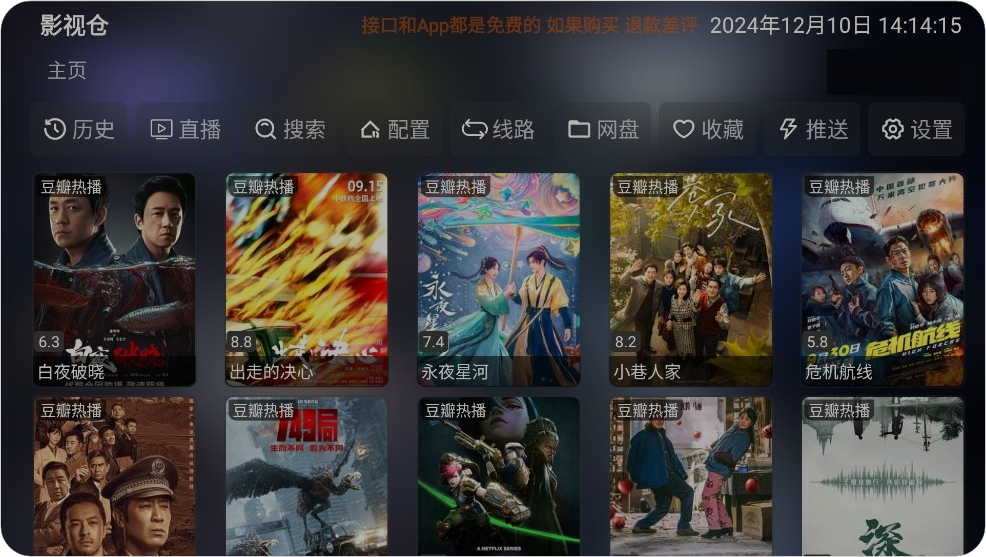Viewport: 986px width, 557px height.
Task: Switch source via 线路 button
Action: click(498, 129)
